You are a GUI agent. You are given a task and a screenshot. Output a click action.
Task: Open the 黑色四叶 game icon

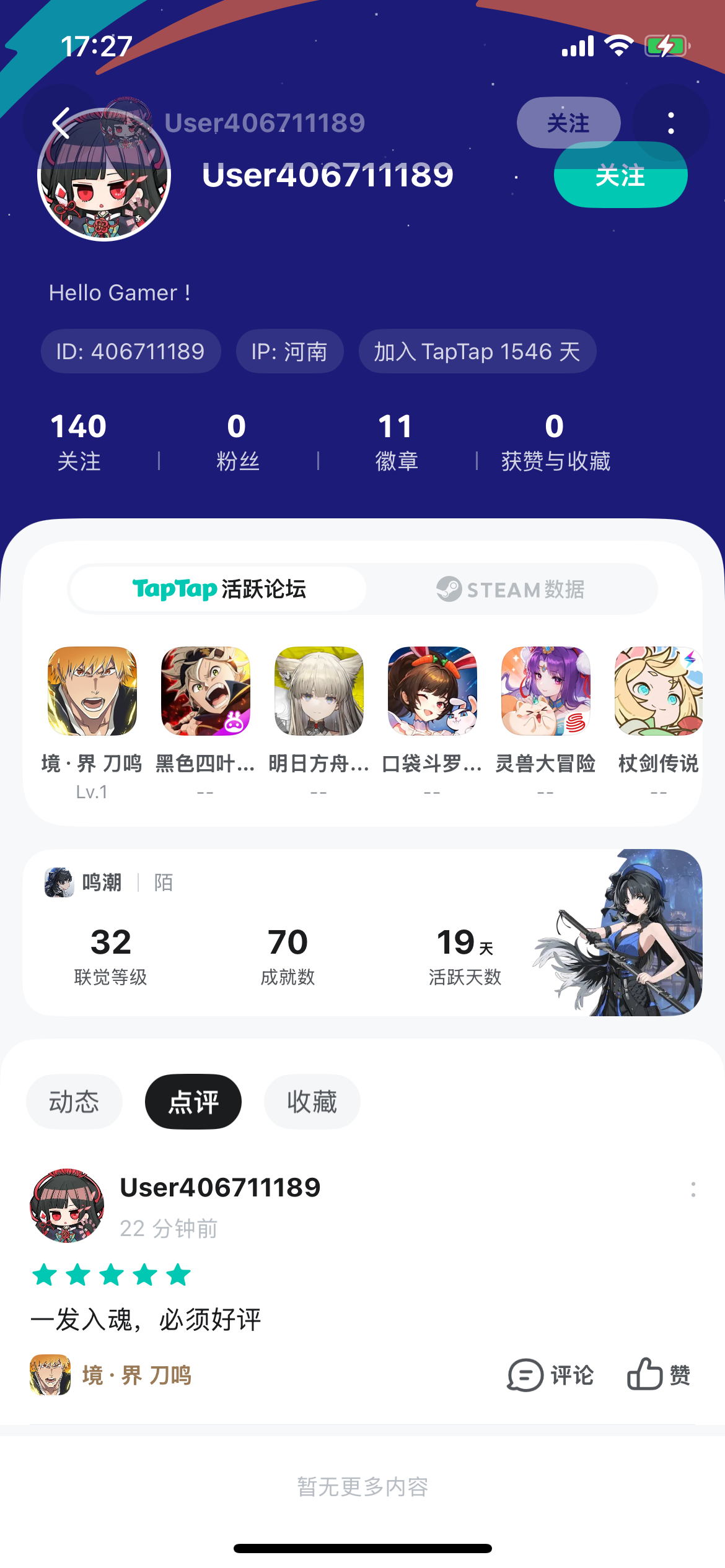204,691
